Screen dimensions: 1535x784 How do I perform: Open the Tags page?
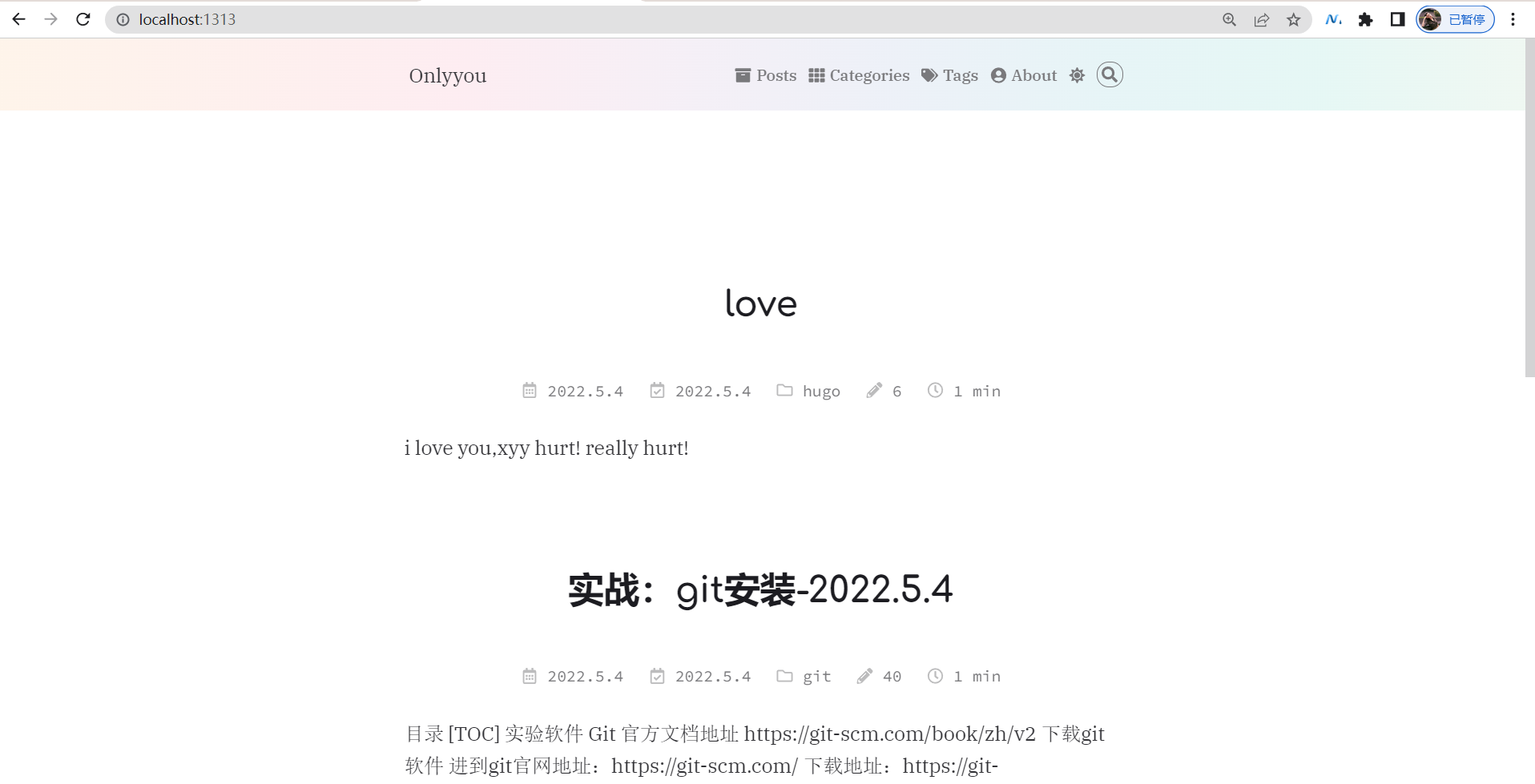pyautogui.click(x=949, y=75)
